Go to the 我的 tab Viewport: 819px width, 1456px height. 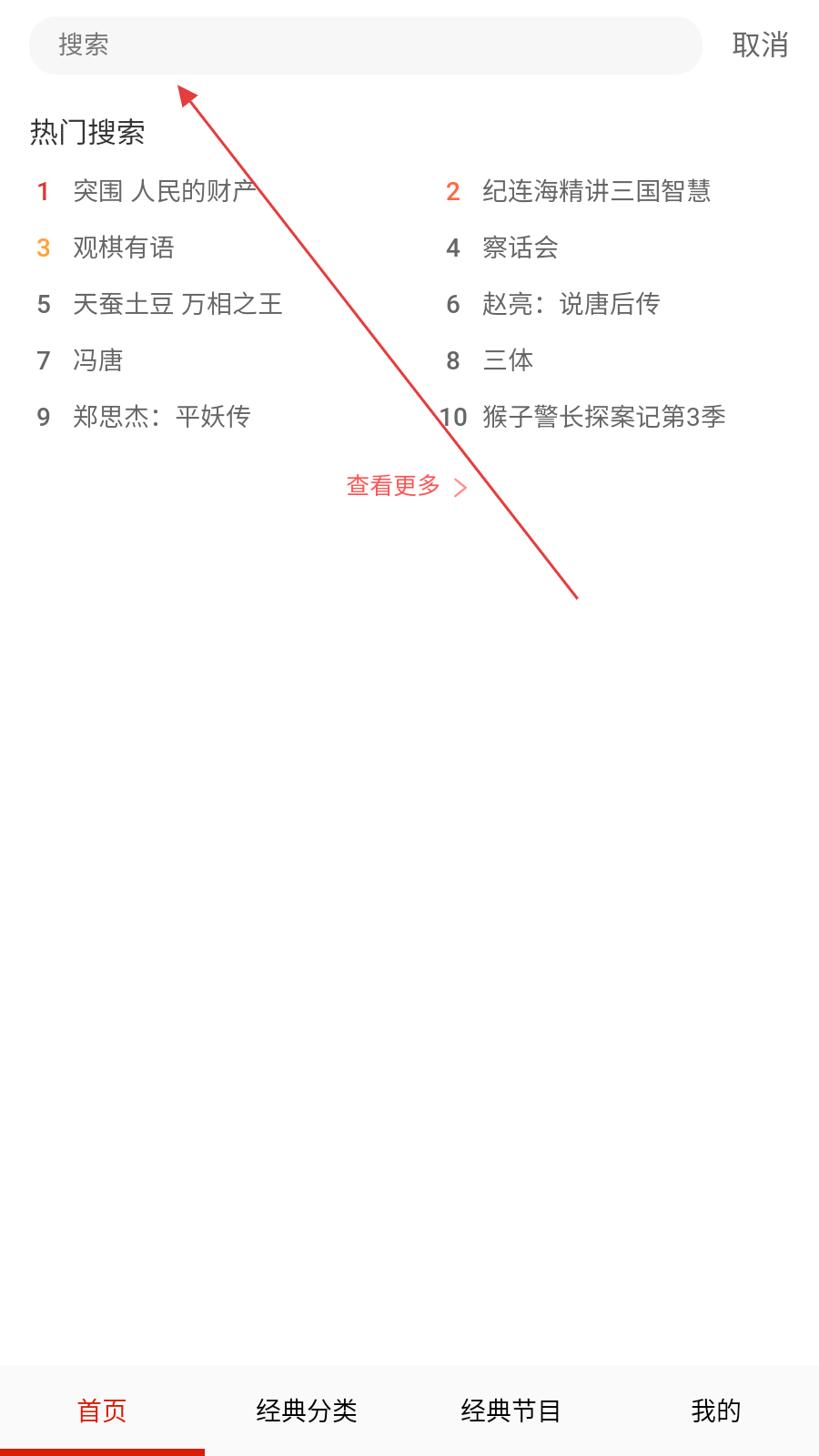pos(716,1410)
